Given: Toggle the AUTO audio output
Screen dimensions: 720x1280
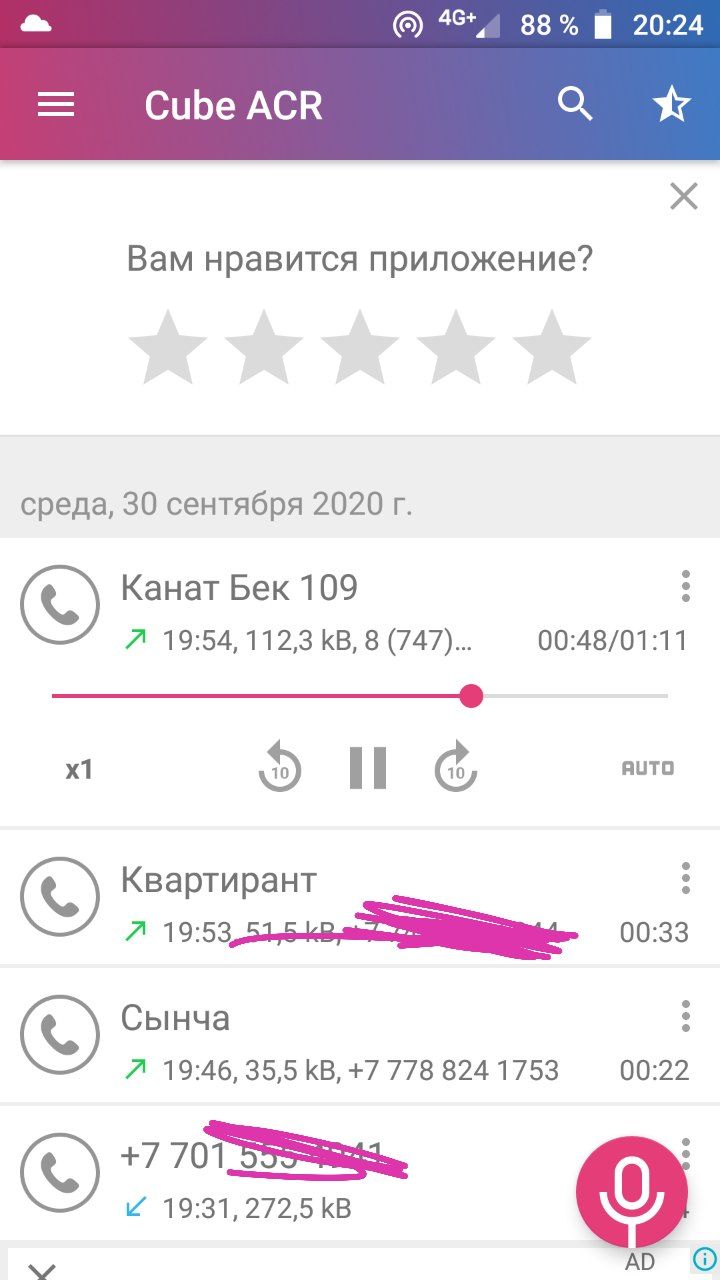Looking at the screenshot, I should [648, 769].
